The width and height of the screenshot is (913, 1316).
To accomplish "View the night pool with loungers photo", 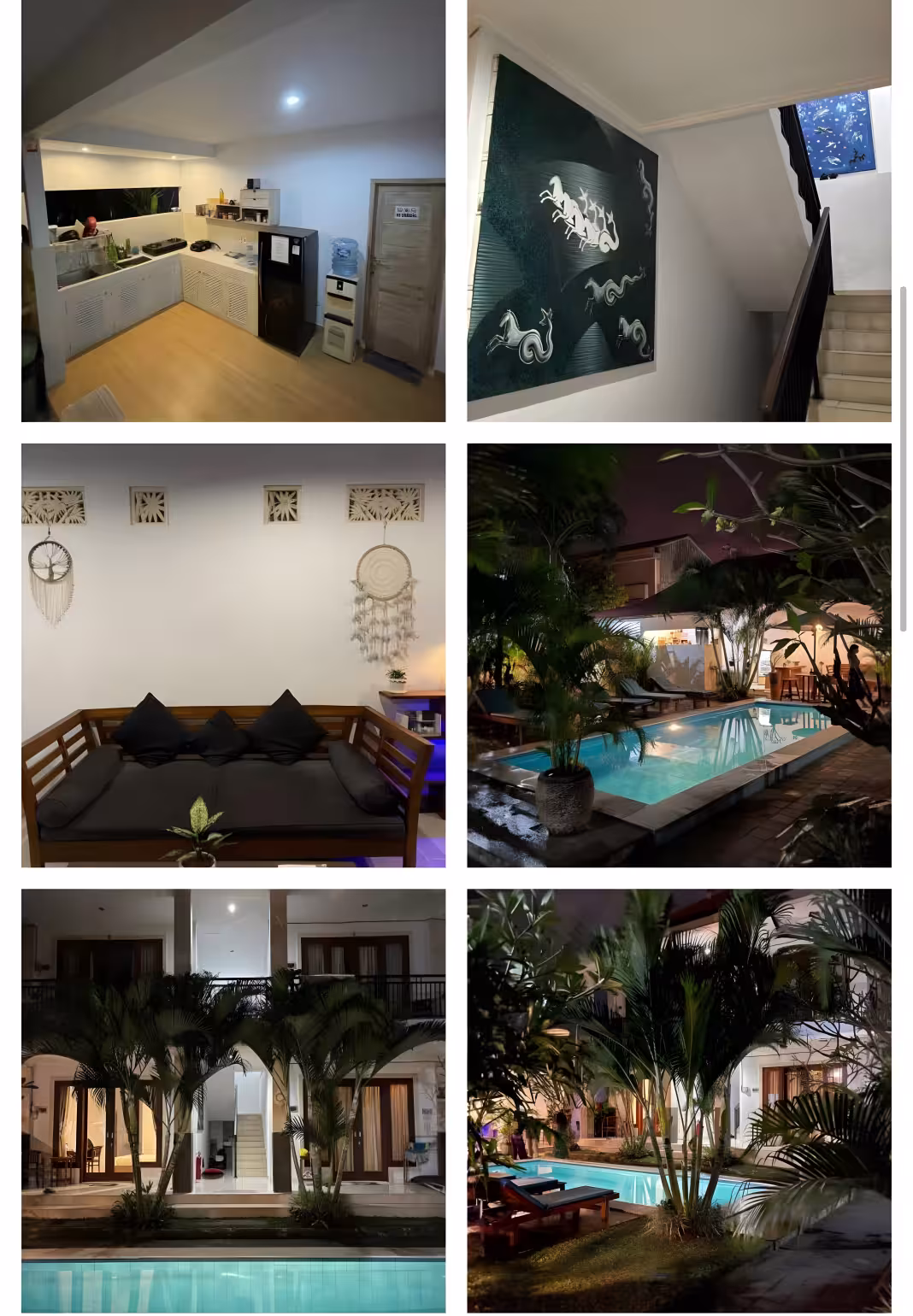I will point(679,655).
